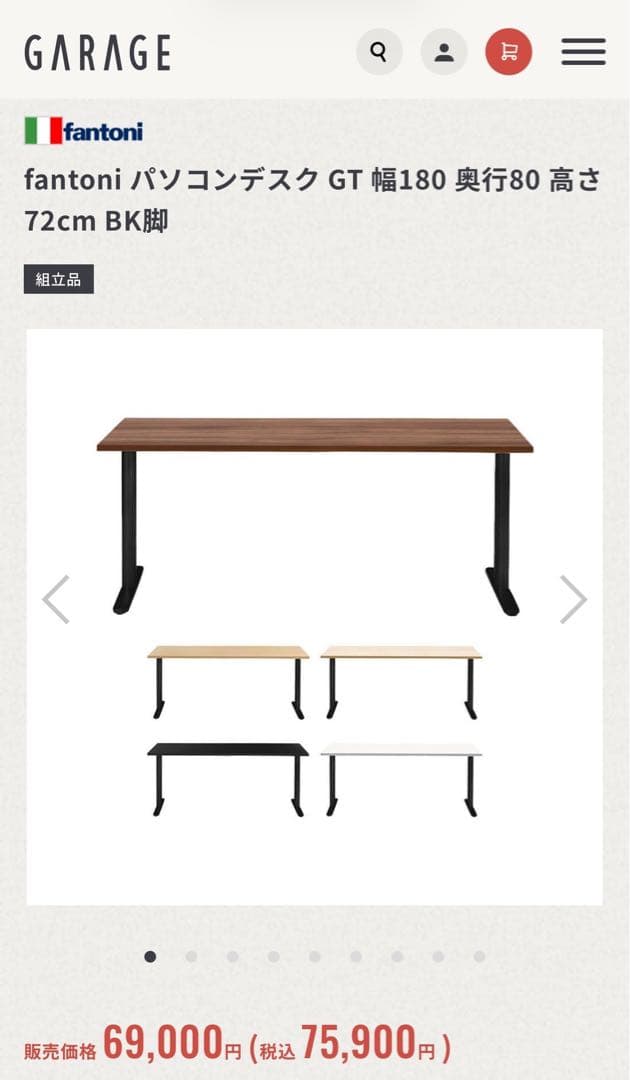Image resolution: width=630 pixels, height=1080 pixels.
Task: Go to the GARAGE home page
Action: tap(97, 53)
